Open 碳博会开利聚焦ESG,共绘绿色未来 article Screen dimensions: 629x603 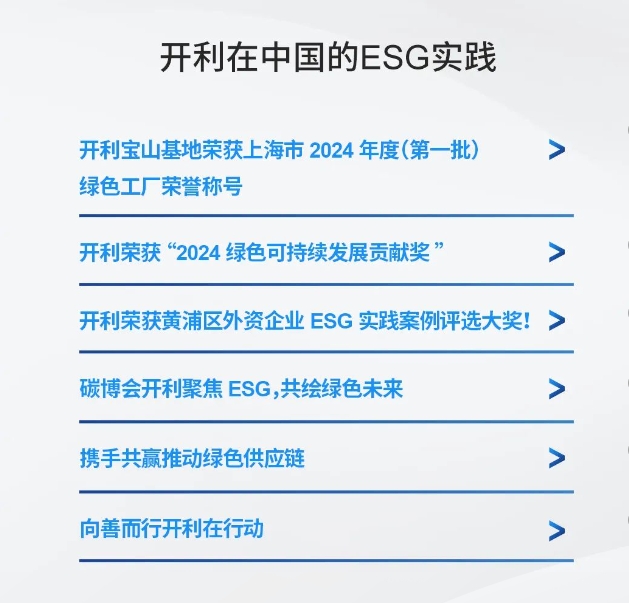click(x=241, y=389)
